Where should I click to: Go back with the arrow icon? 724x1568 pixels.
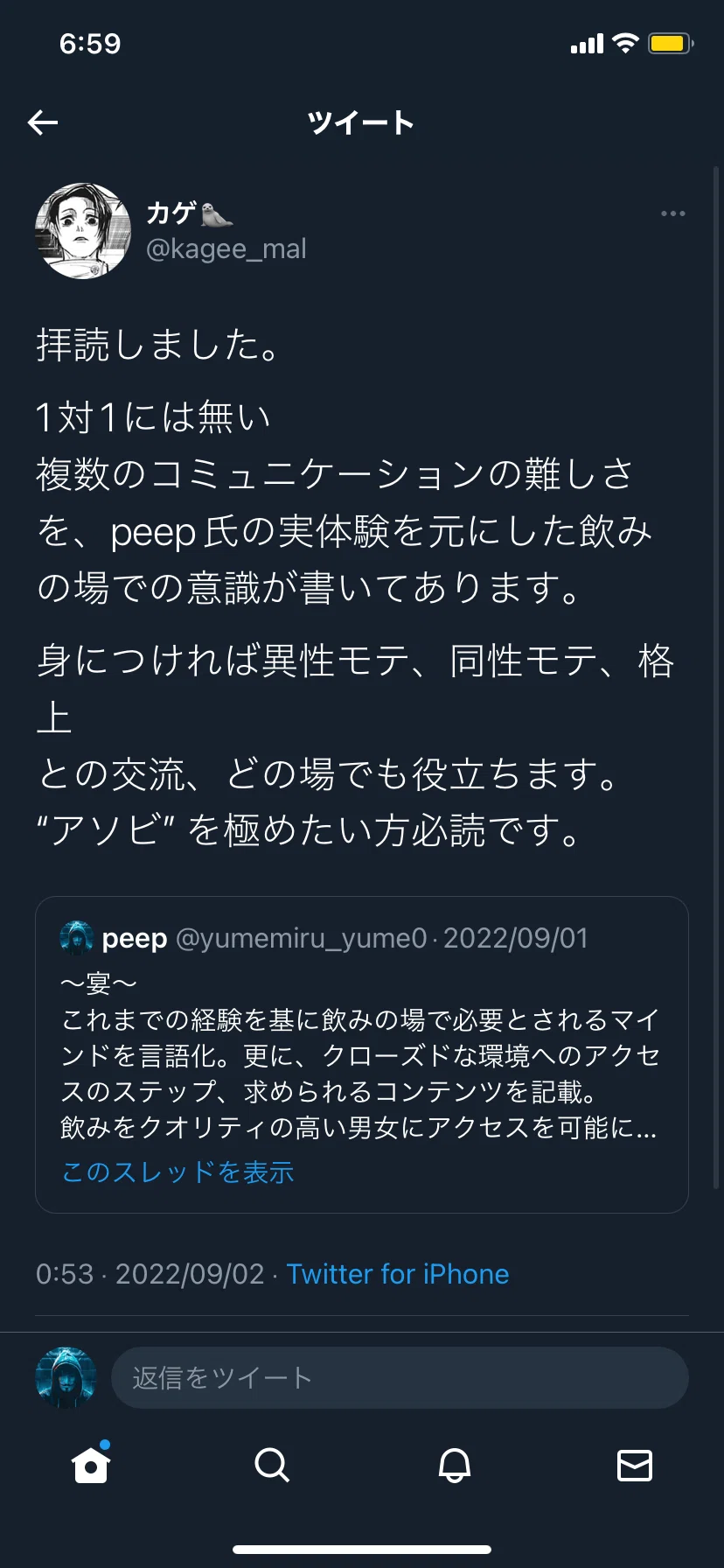pos(43,122)
